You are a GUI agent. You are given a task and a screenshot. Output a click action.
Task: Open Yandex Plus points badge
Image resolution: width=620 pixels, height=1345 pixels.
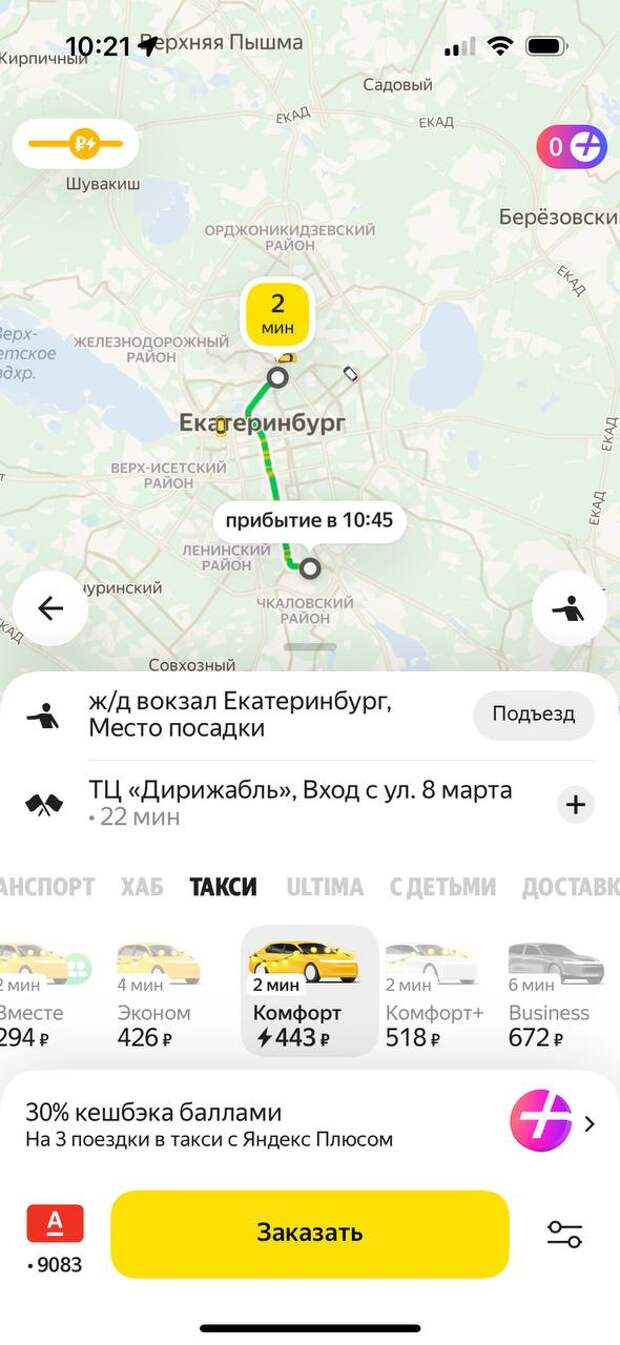click(571, 147)
